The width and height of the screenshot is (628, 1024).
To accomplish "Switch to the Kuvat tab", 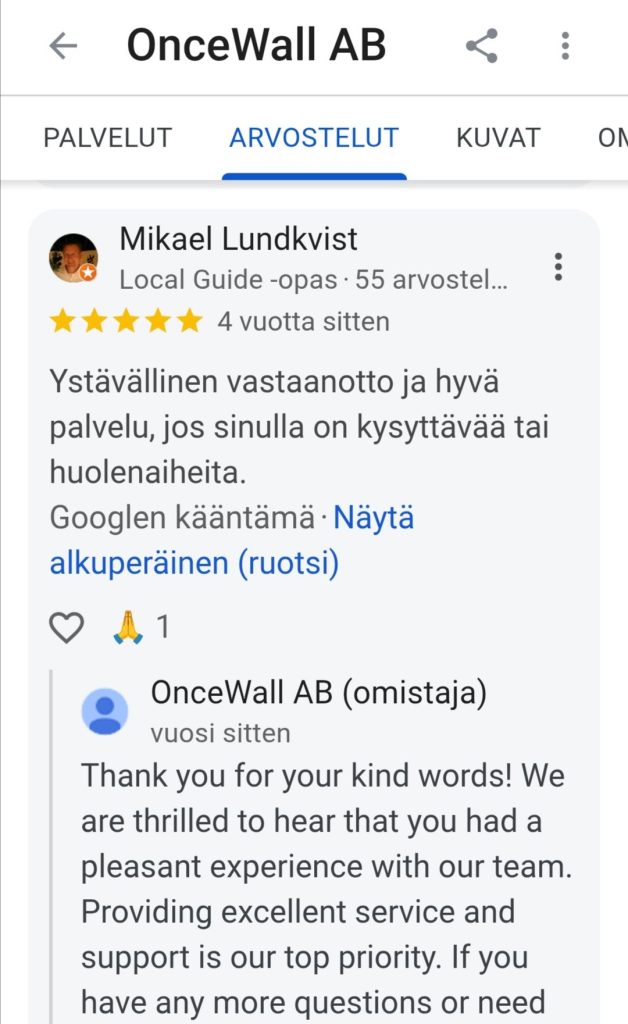I will [498, 138].
